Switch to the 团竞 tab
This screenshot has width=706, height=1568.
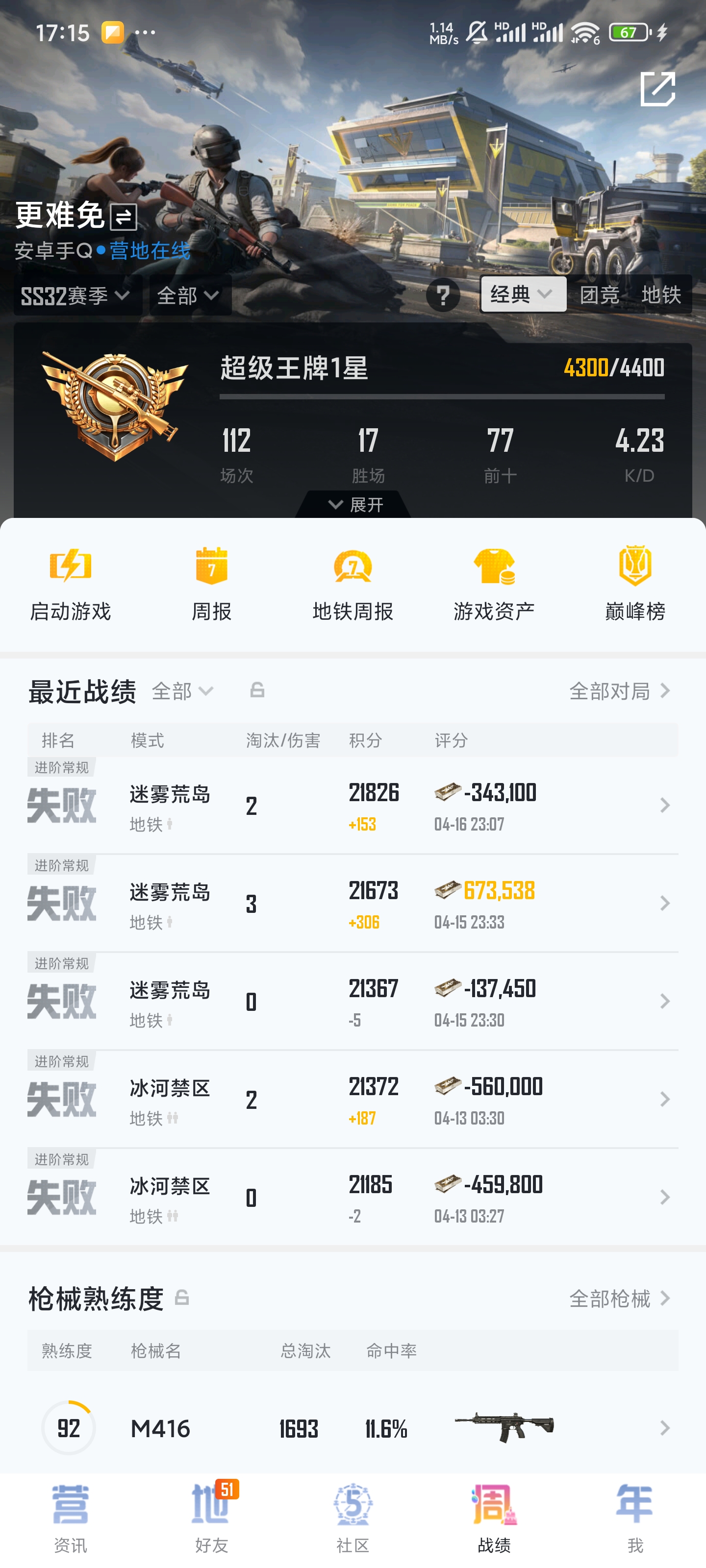[x=600, y=294]
